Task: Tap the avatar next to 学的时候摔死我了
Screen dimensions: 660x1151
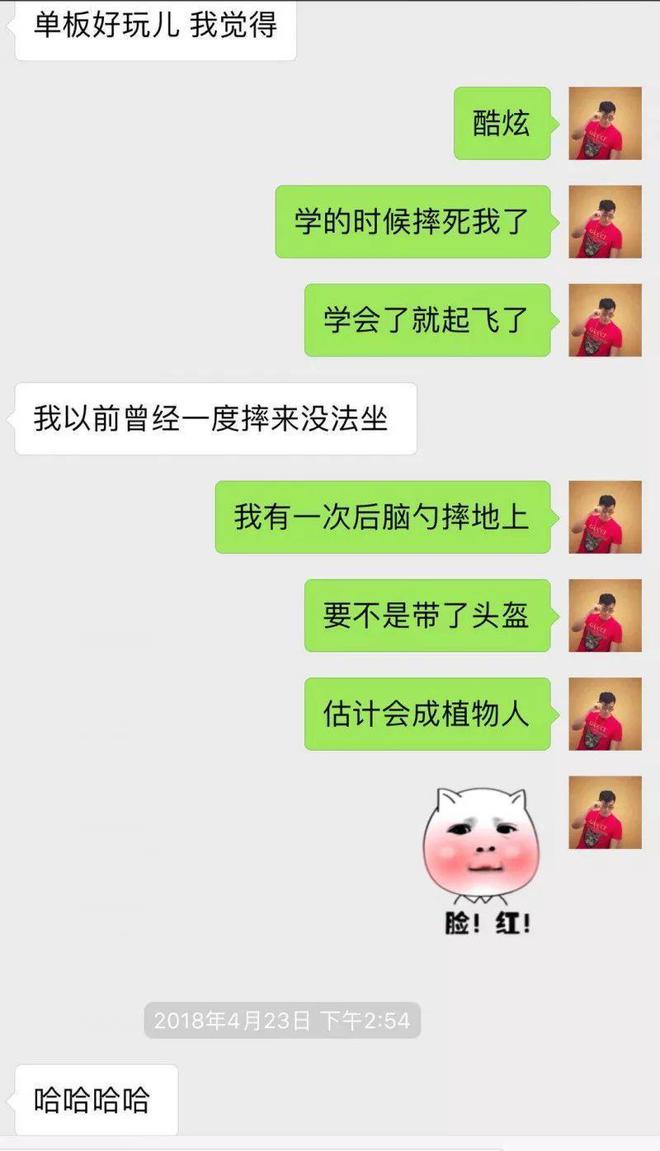Action: coord(605,222)
